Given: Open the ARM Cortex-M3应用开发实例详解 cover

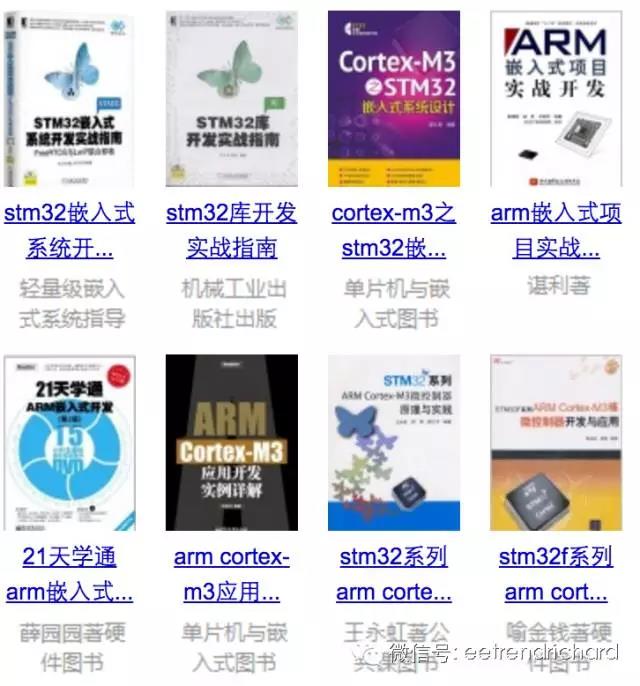Looking at the screenshot, I should (231, 442).
